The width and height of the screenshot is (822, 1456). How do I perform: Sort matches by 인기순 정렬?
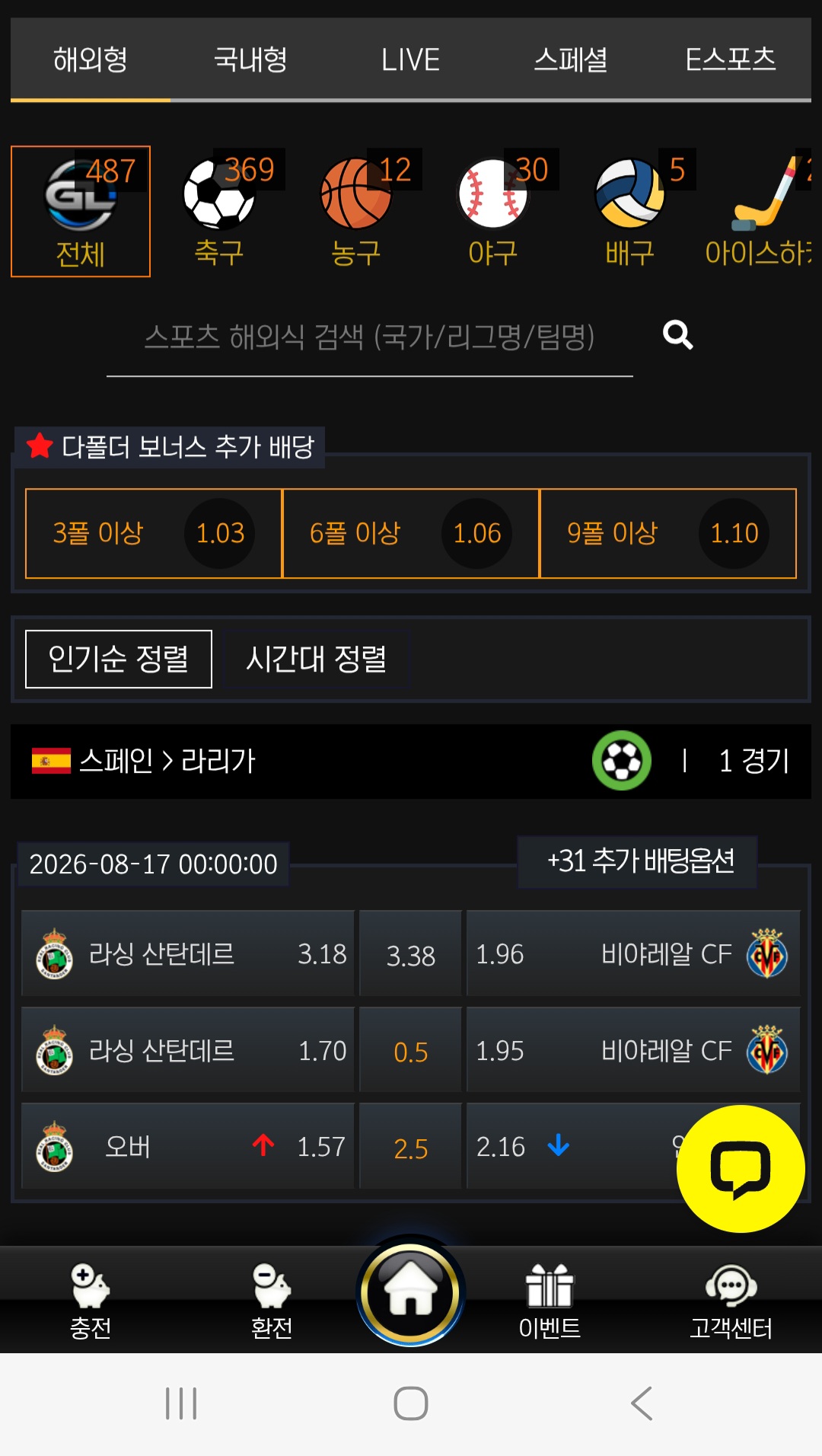click(x=119, y=659)
